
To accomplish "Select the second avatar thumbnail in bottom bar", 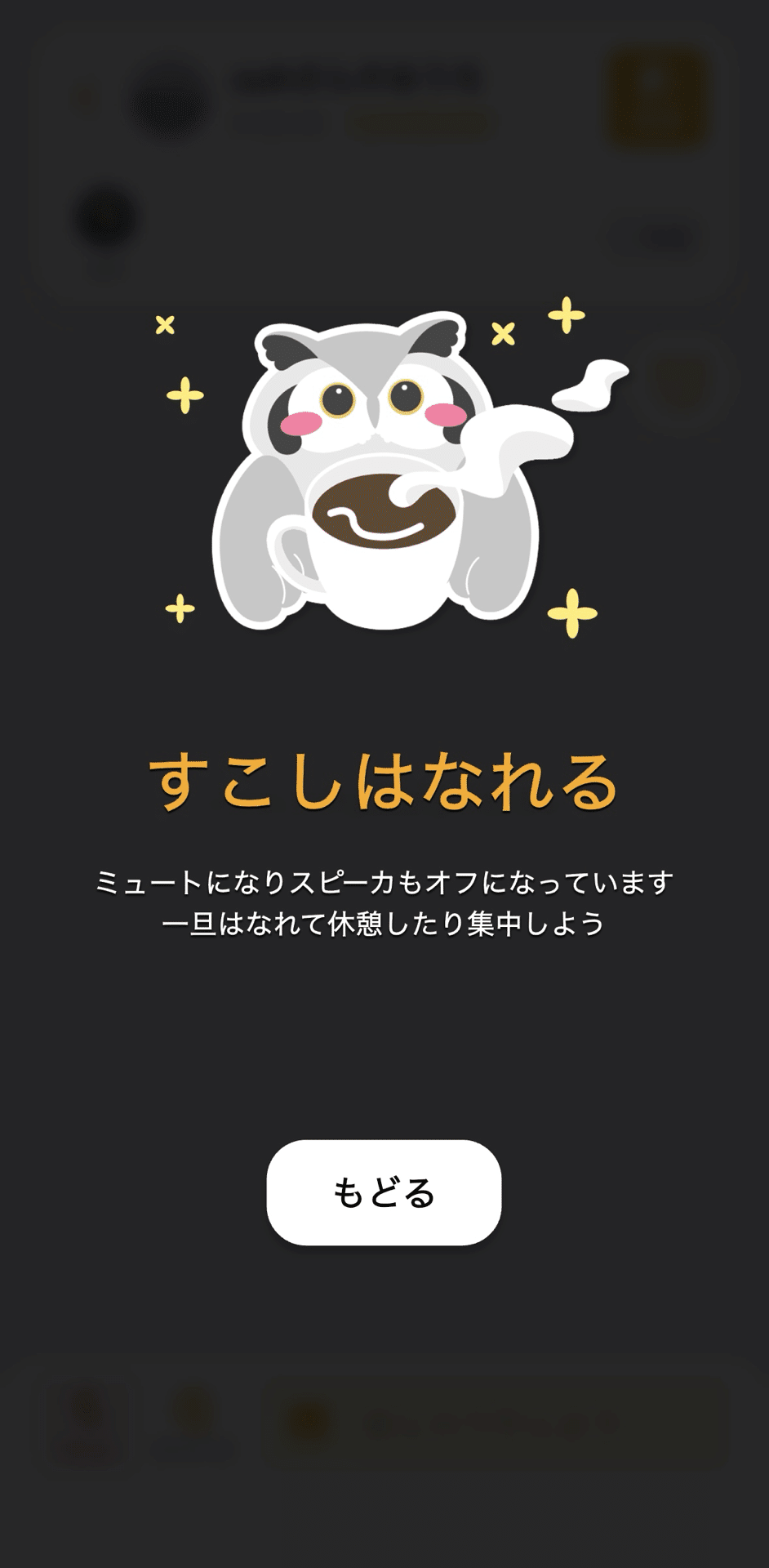I will coord(193,1421).
